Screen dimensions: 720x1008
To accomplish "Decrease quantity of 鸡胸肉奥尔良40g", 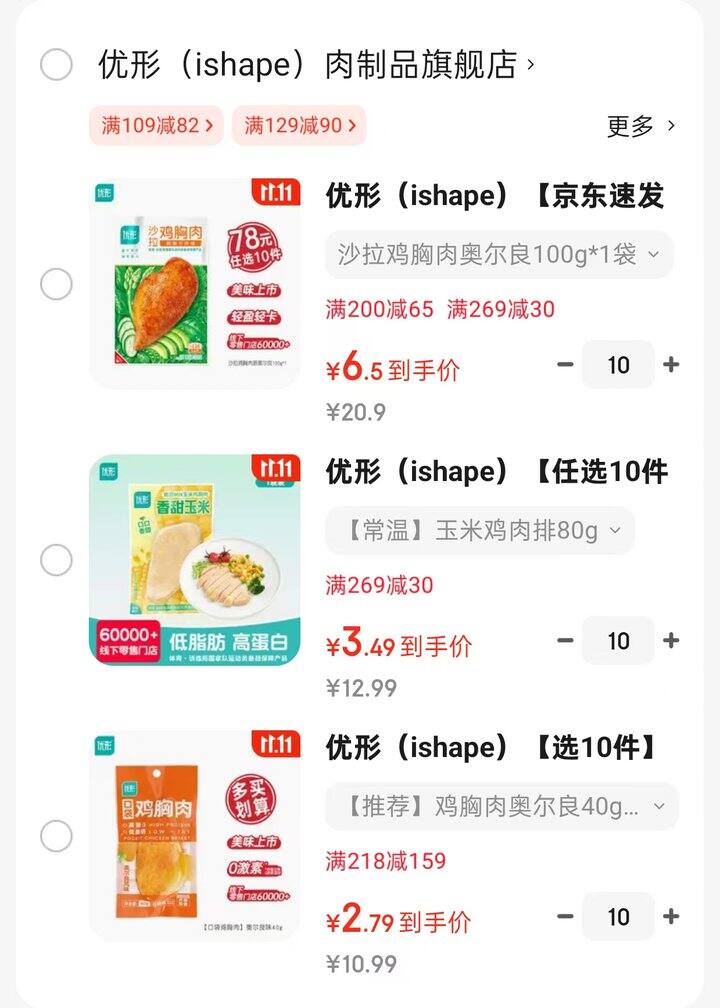I will 565,916.
